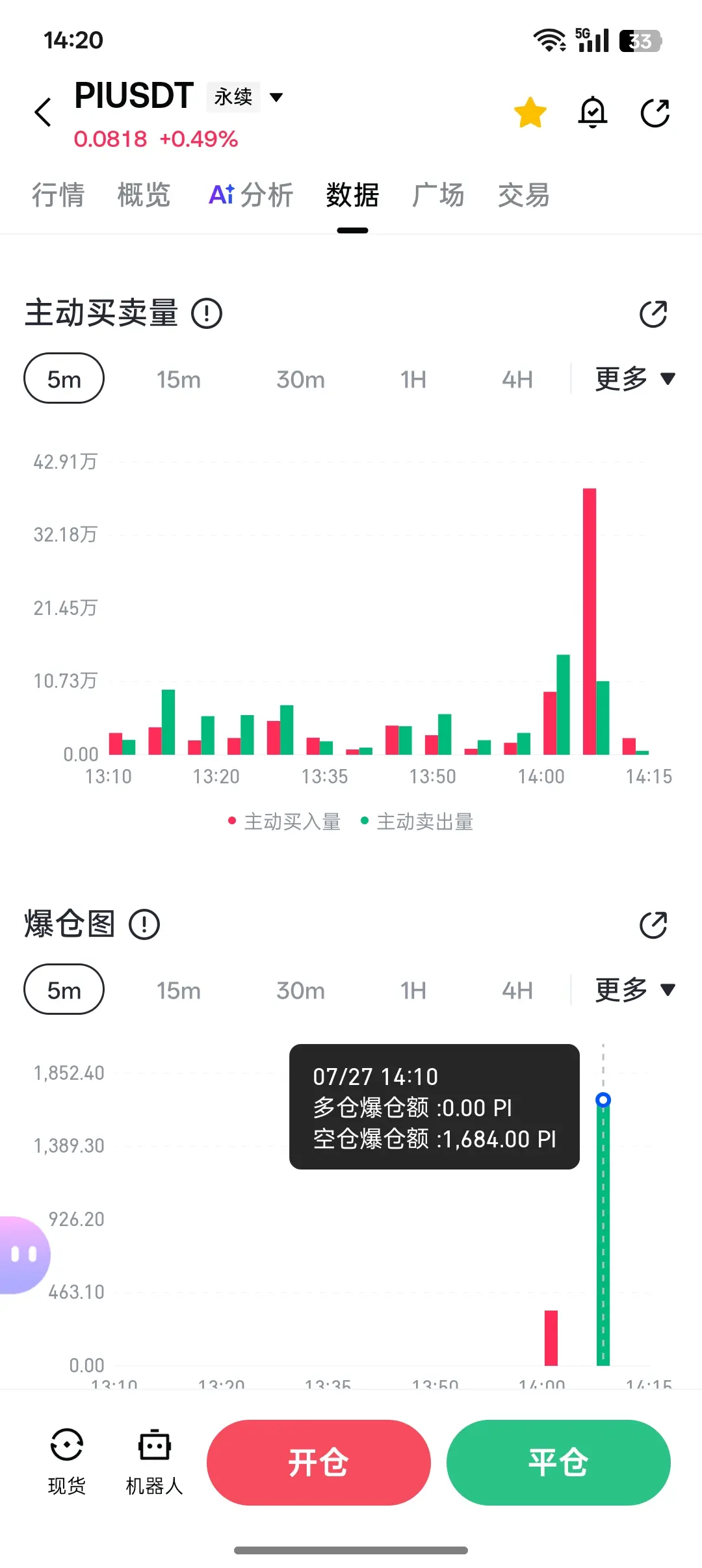Share the PIUSDT page from top bar
The image size is (702, 1568).
pos(655,112)
